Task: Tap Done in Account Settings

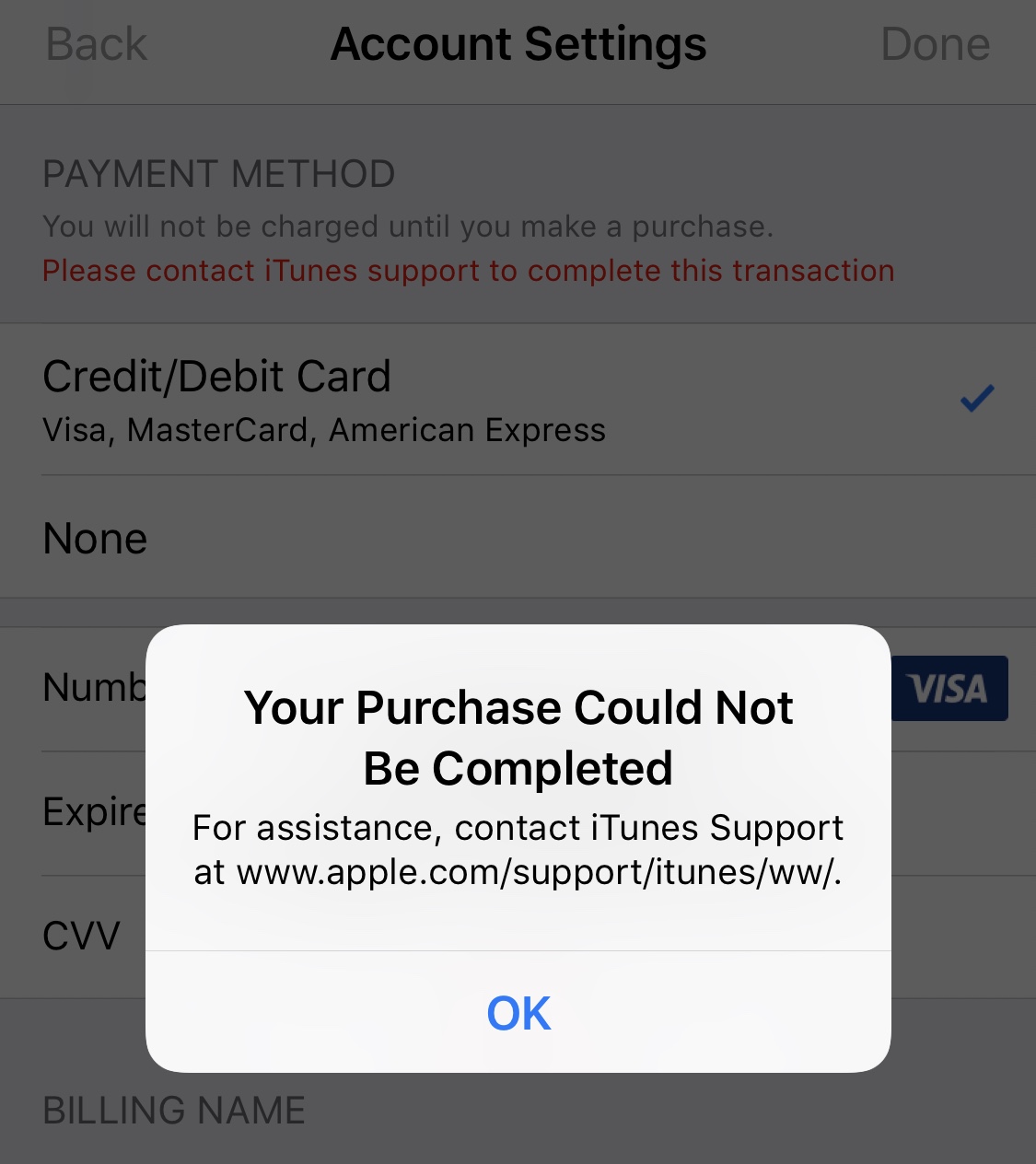Action: click(934, 44)
